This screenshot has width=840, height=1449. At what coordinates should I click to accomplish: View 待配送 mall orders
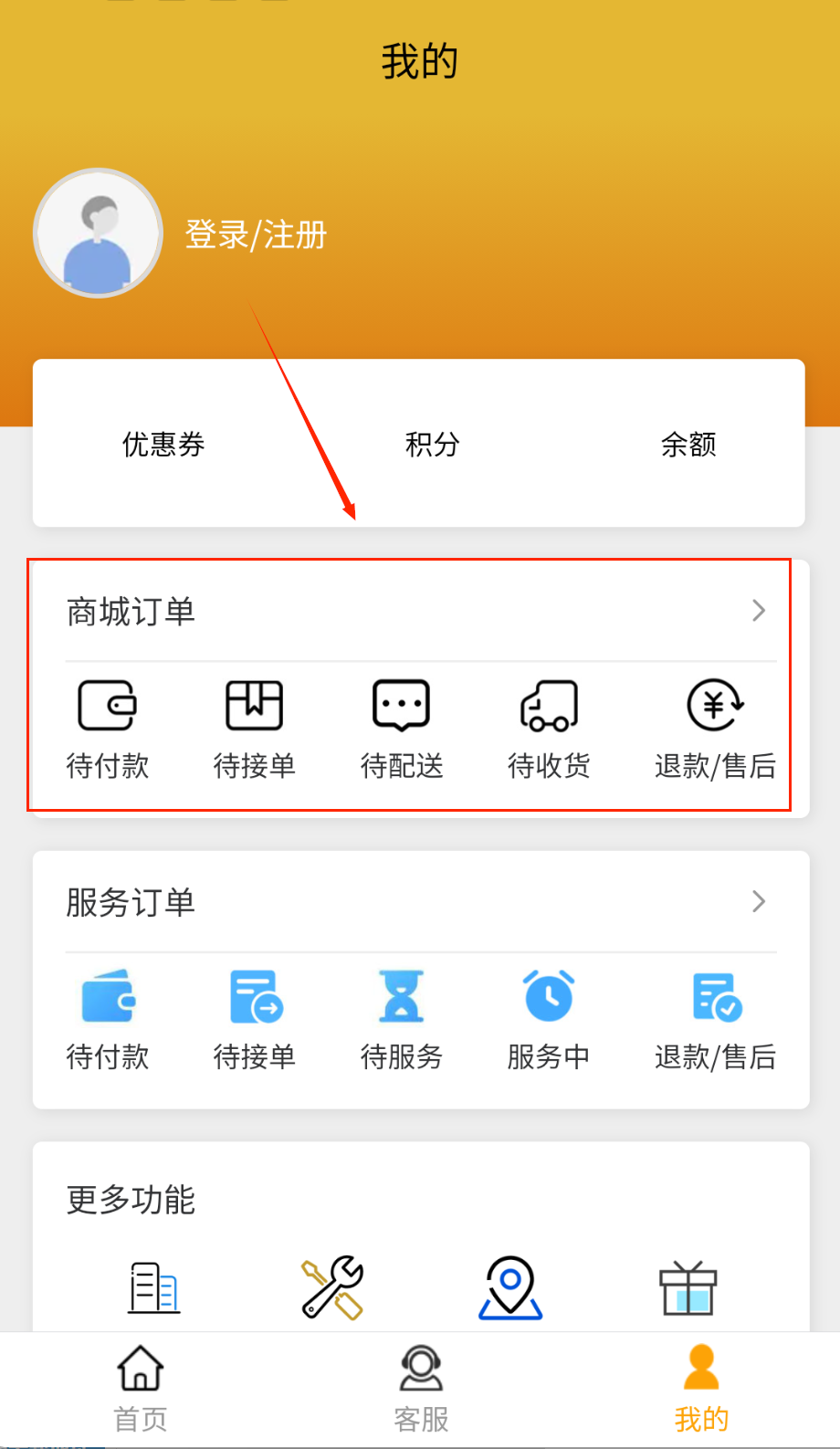pos(402,728)
